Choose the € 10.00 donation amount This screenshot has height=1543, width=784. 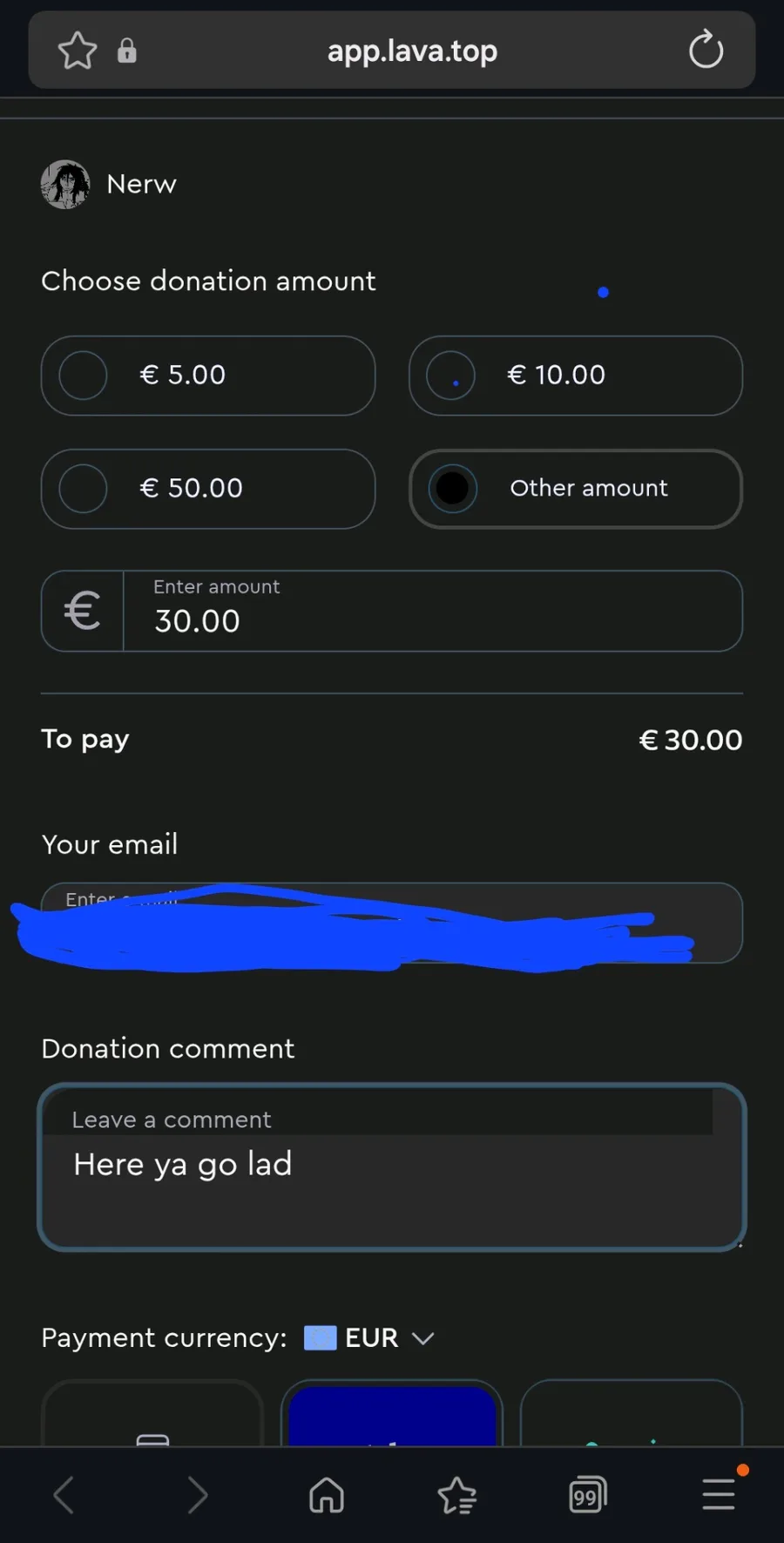point(575,376)
